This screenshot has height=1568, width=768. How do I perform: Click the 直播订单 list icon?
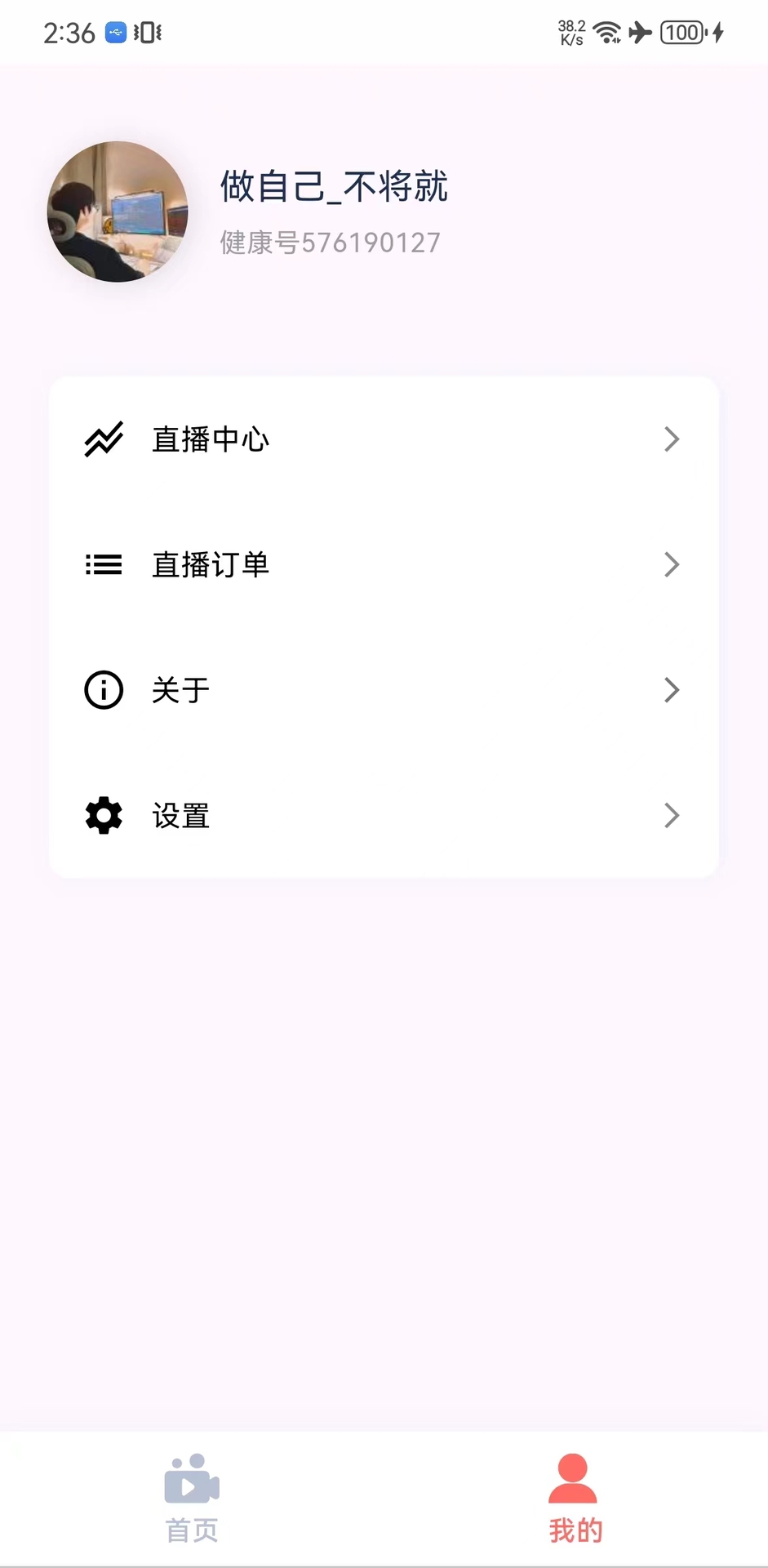click(x=103, y=564)
